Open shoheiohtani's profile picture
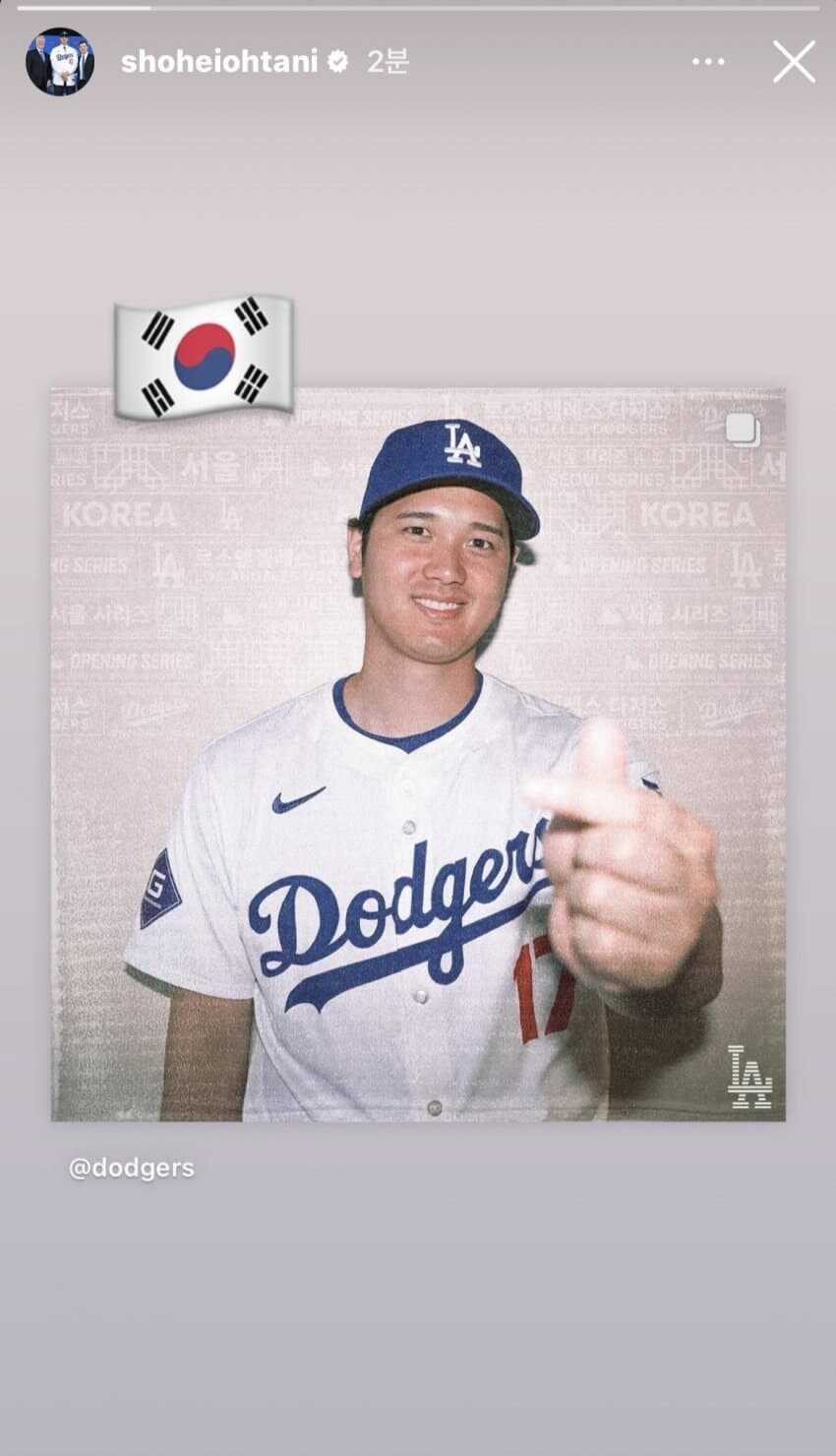This screenshot has width=836, height=1456. [x=60, y=62]
